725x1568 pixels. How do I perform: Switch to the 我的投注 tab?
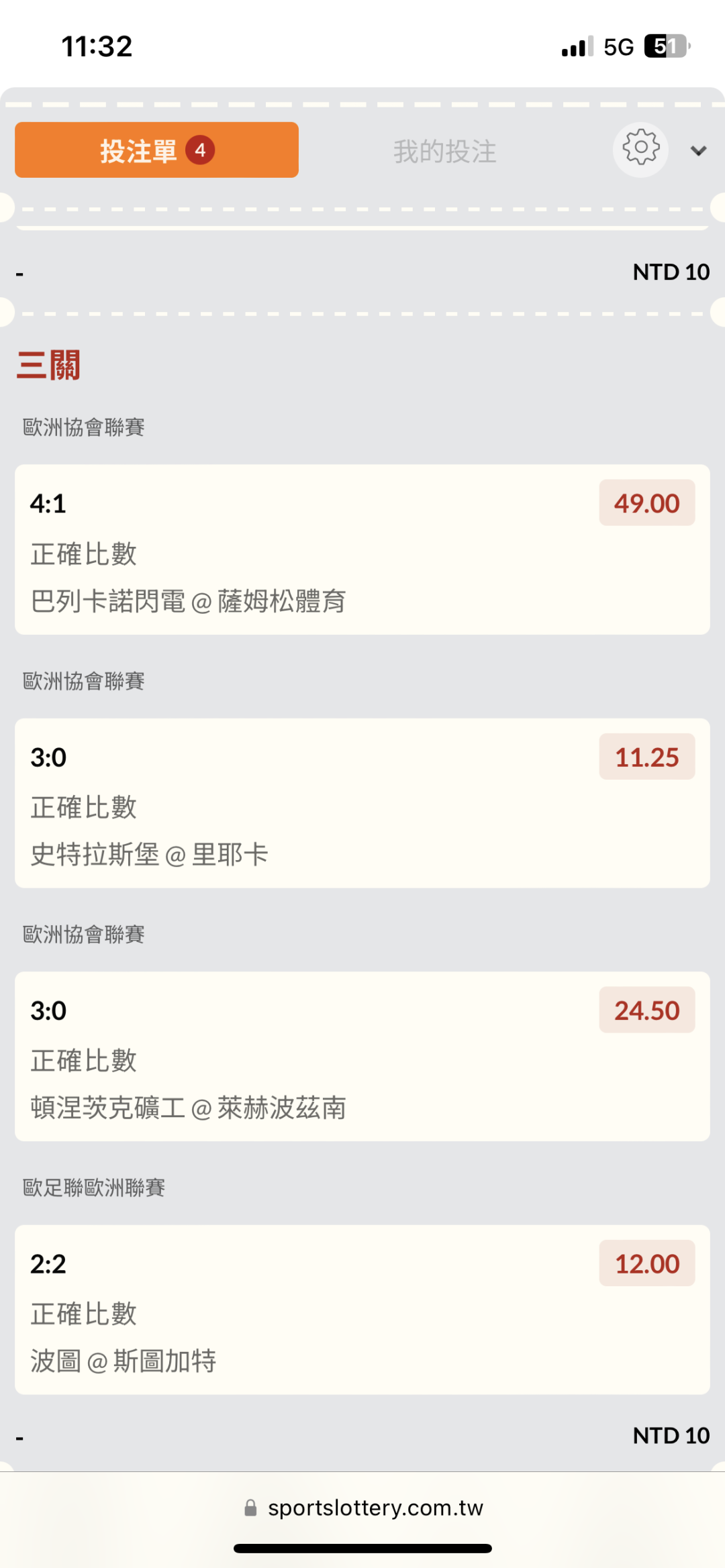coord(444,152)
